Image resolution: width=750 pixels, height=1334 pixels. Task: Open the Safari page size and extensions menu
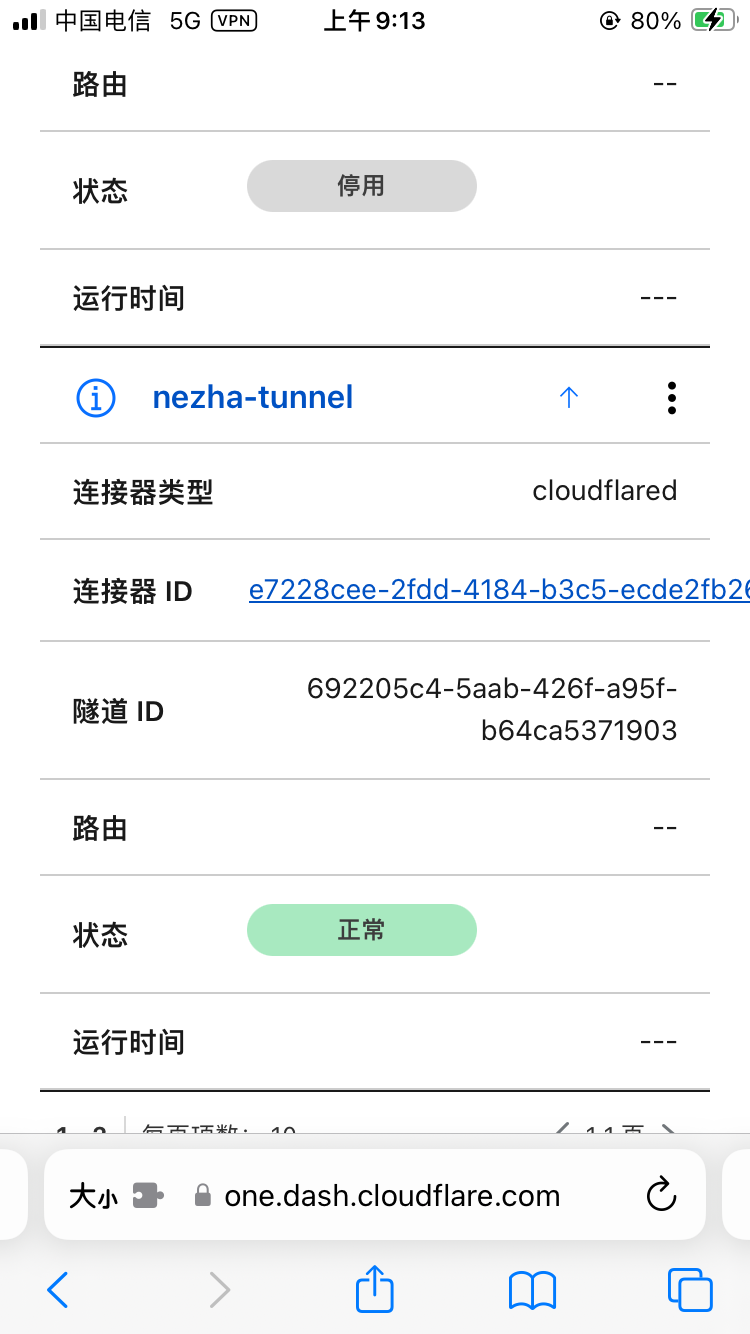point(115,1196)
